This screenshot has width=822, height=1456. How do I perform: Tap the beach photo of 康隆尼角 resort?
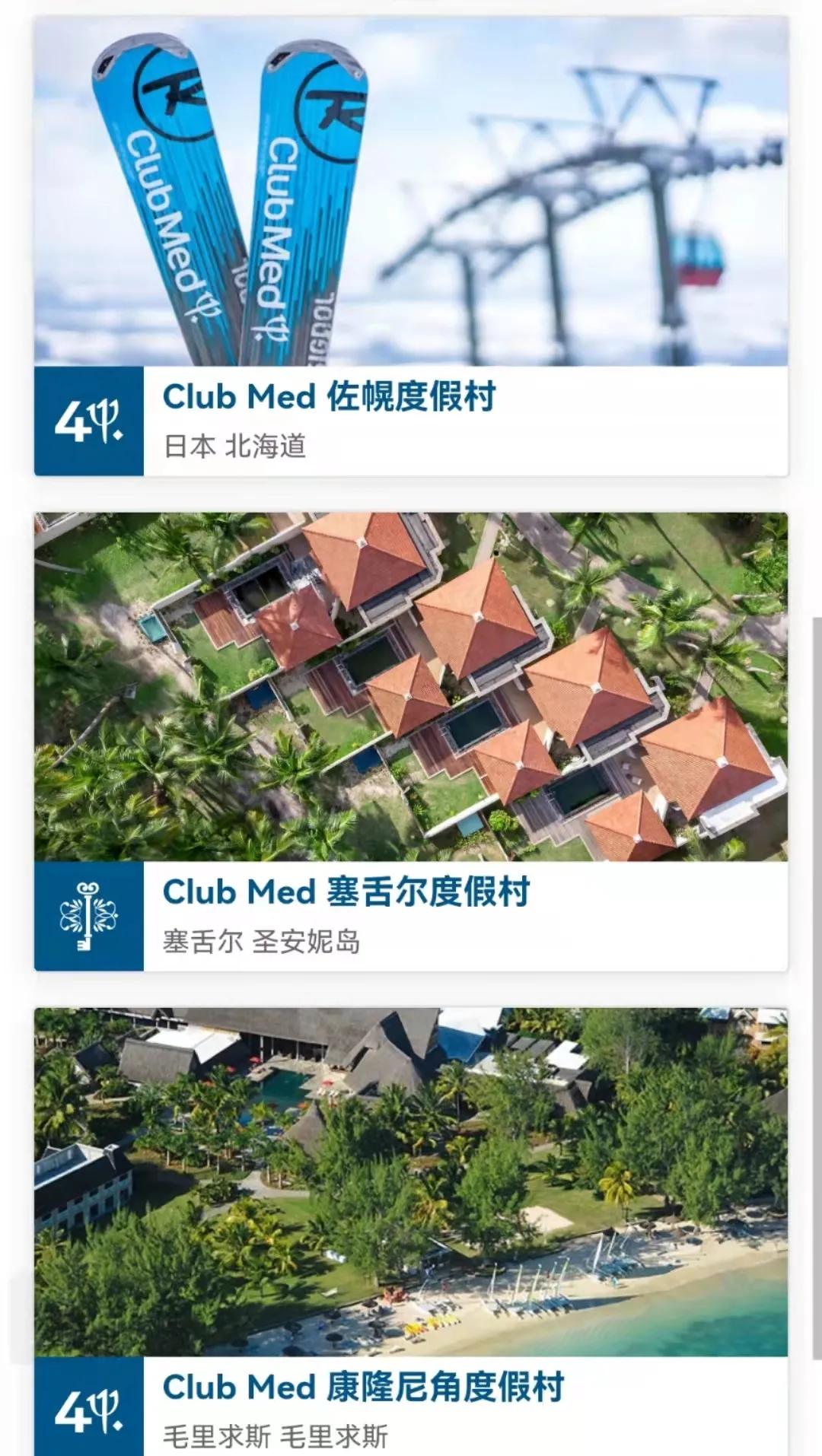tap(411, 1179)
